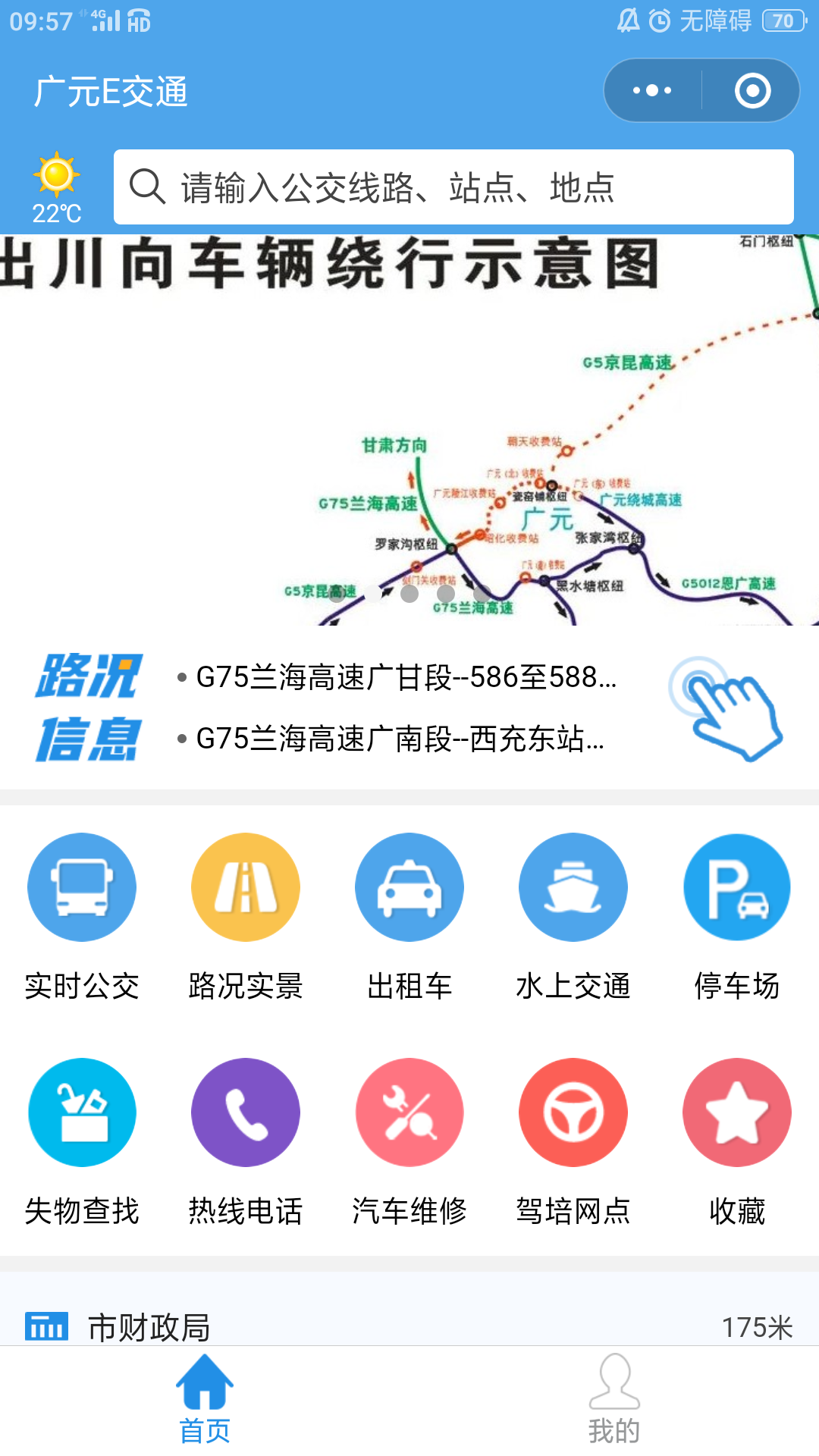Open the G75 广甘段 road condition notice
Image resolution: width=819 pixels, height=1456 pixels.
[x=406, y=677]
